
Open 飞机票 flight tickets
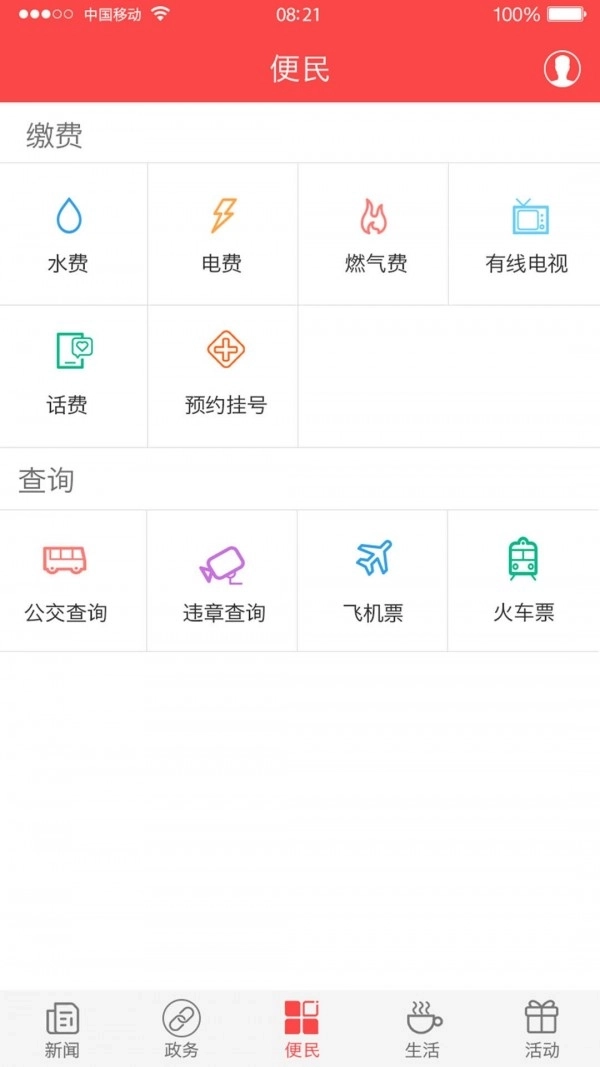point(373,582)
